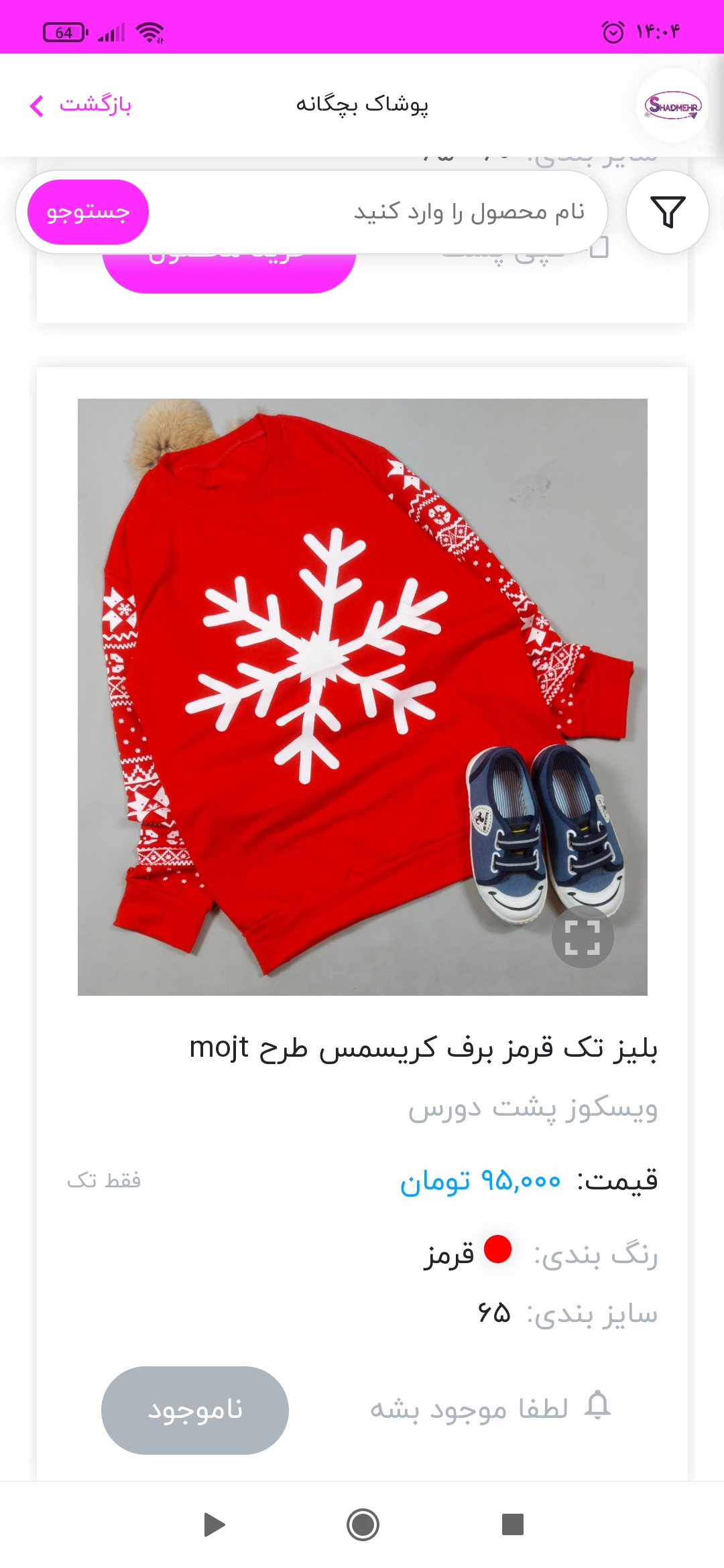Go back with the بازگشت button
Image resolution: width=724 pixels, height=1568 pixels.
pyautogui.click(x=80, y=105)
